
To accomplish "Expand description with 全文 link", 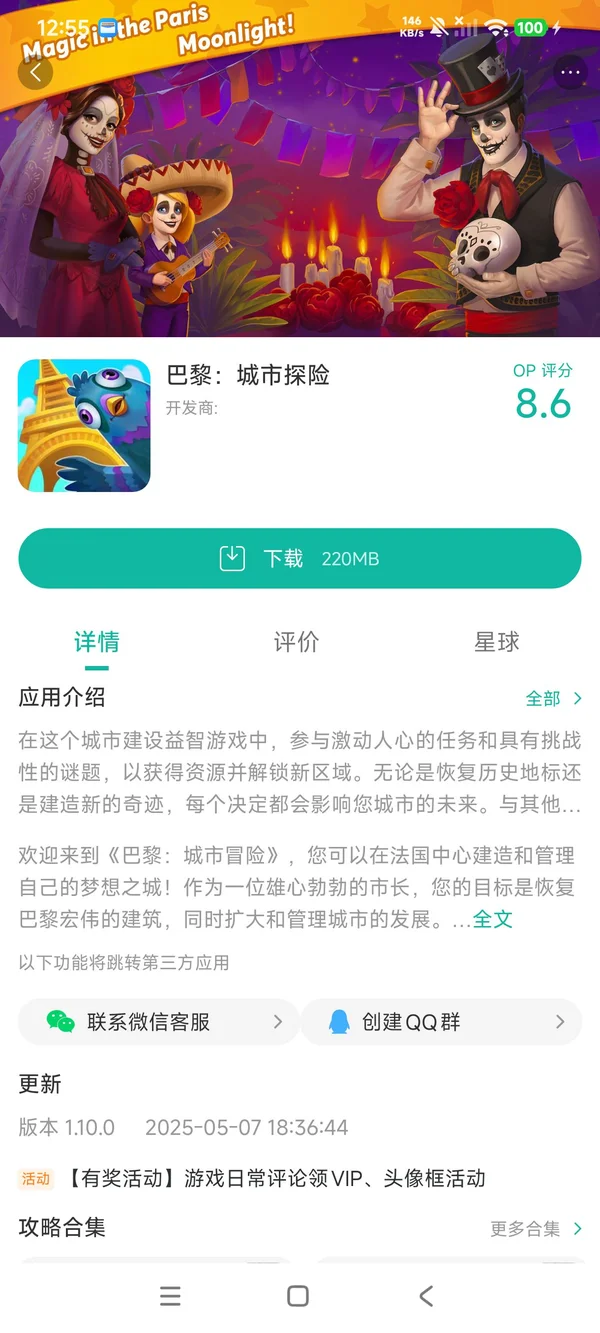I will tap(492, 919).
